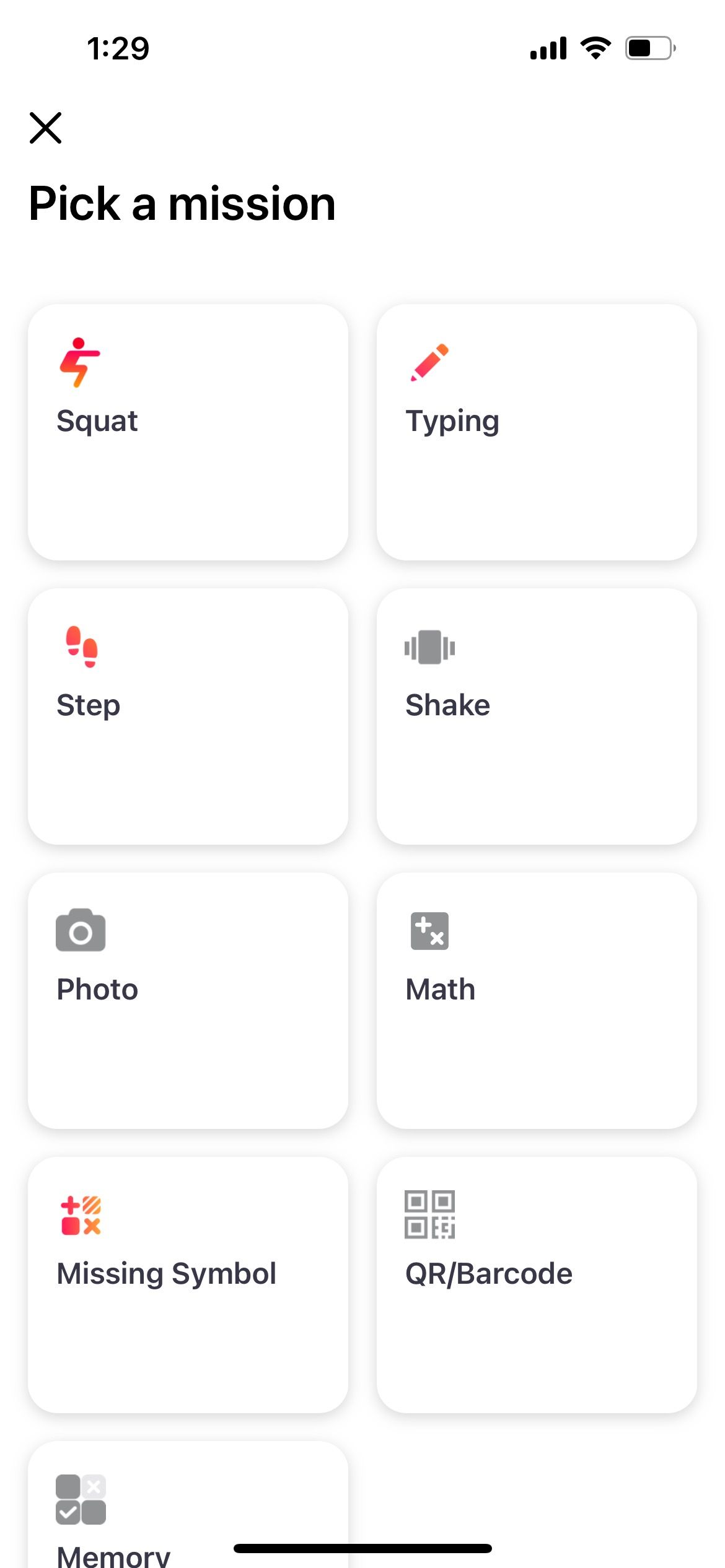Viewport: 725px width, 1568px height.
Task: Close the mission picker
Action: point(46,128)
